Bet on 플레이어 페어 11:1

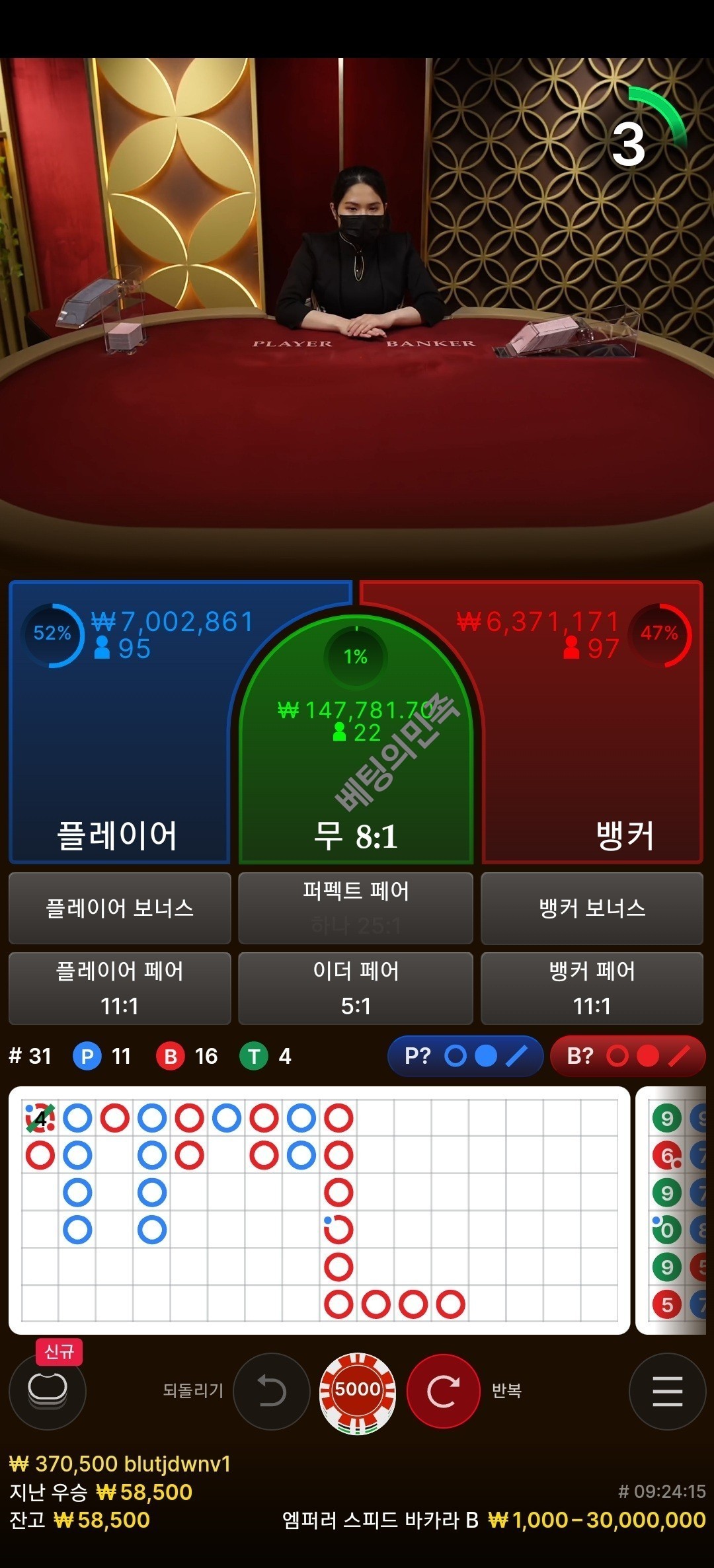point(120,988)
